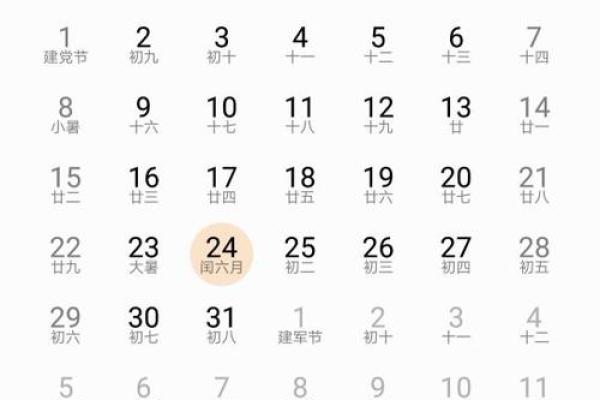Screen dimensions: 600x400
Task: Tap day 5 labeled 十二
Action: coord(378,45)
